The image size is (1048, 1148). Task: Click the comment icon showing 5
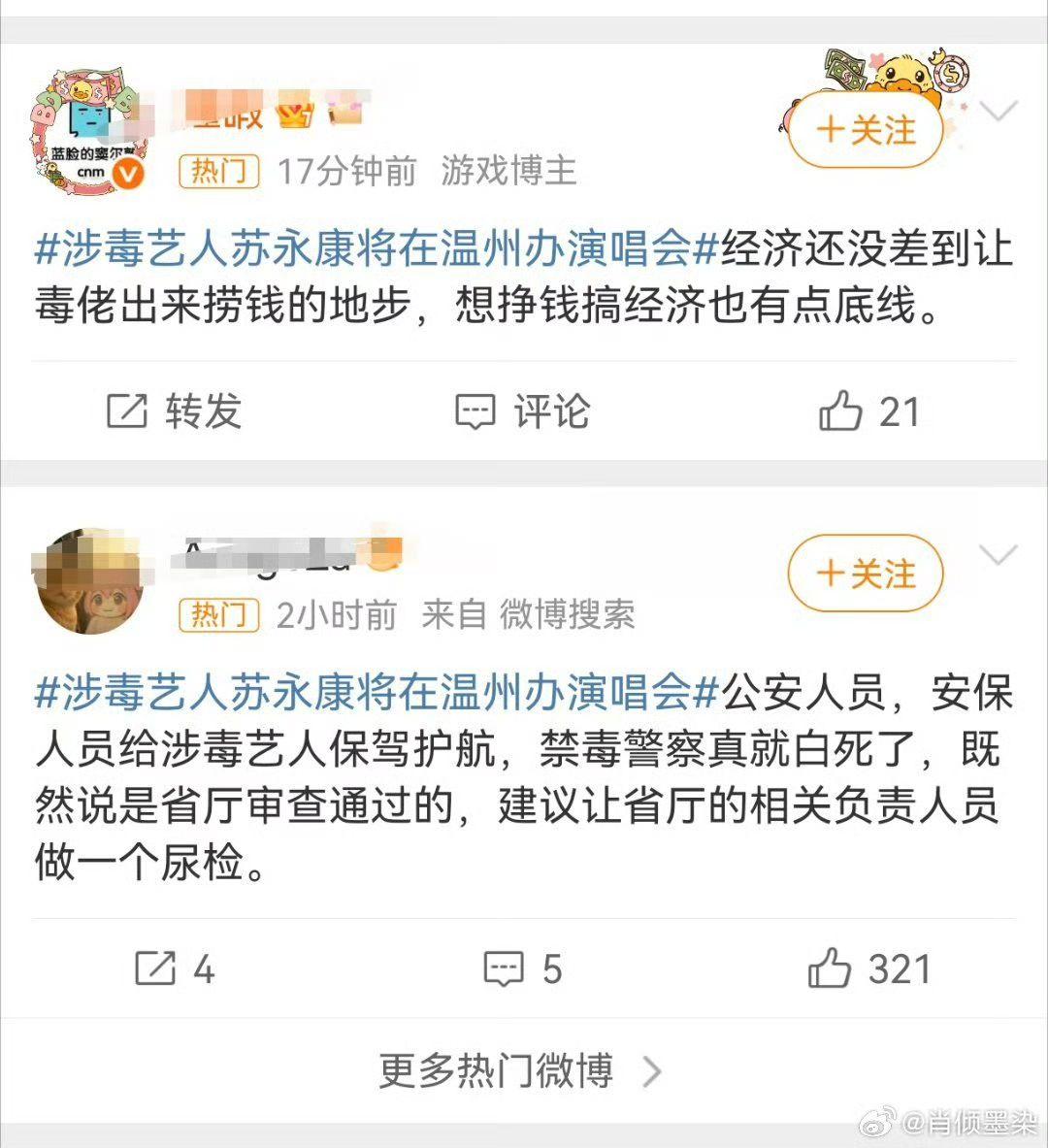pyautogui.click(x=504, y=968)
